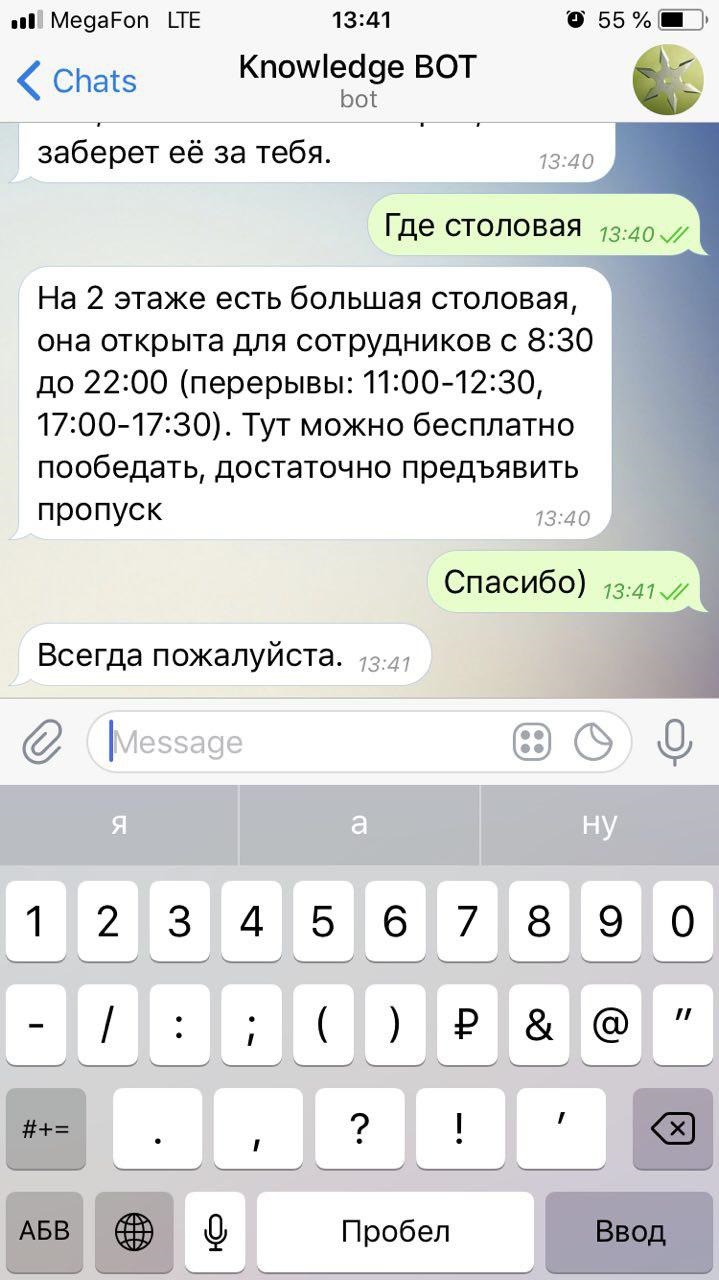Tap the backspace key
This screenshot has height=1280, width=719.
671,1129
